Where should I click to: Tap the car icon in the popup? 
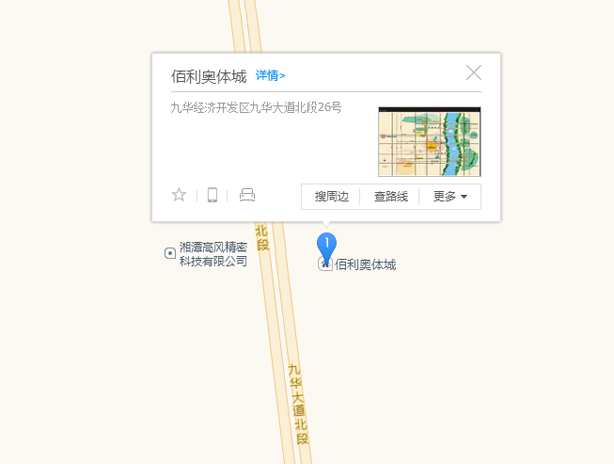(x=247, y=195)
